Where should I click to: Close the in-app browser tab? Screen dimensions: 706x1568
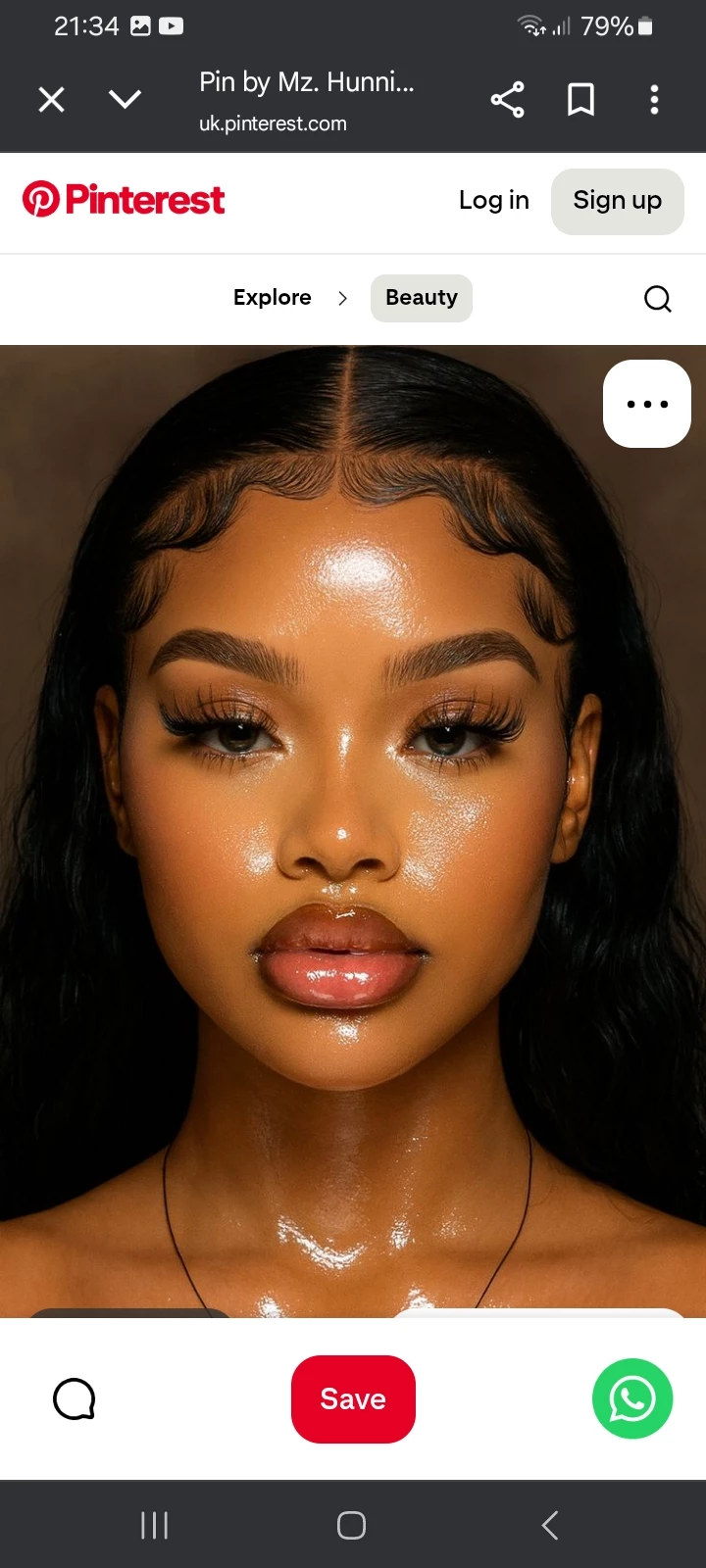pyautogui.click(x=51, y=99)
